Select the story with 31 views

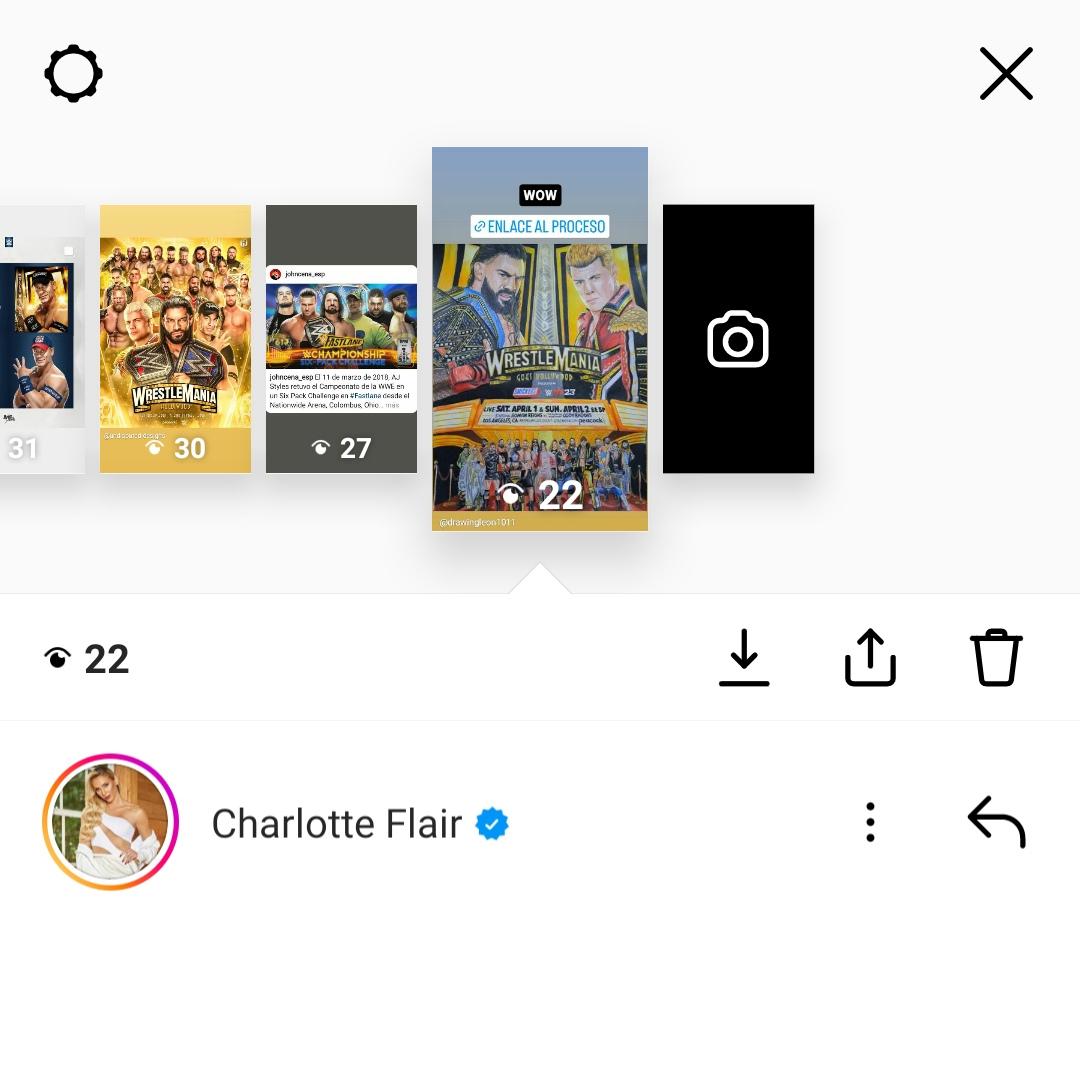tap(40, 338)
